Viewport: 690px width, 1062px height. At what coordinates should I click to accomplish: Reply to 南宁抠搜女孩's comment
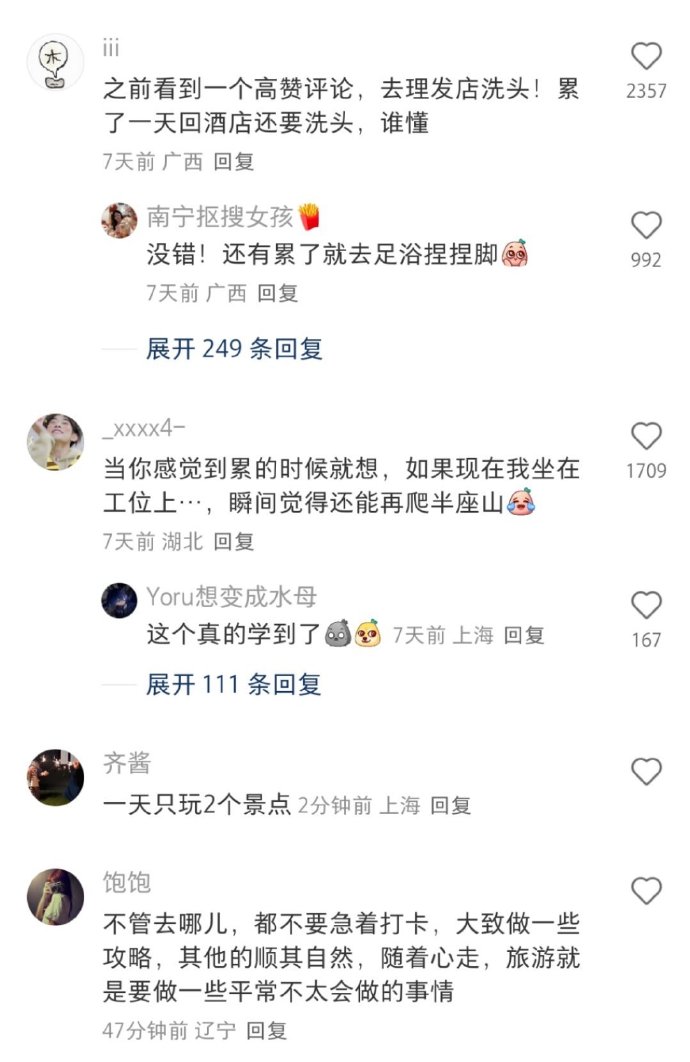coord(278,293)
